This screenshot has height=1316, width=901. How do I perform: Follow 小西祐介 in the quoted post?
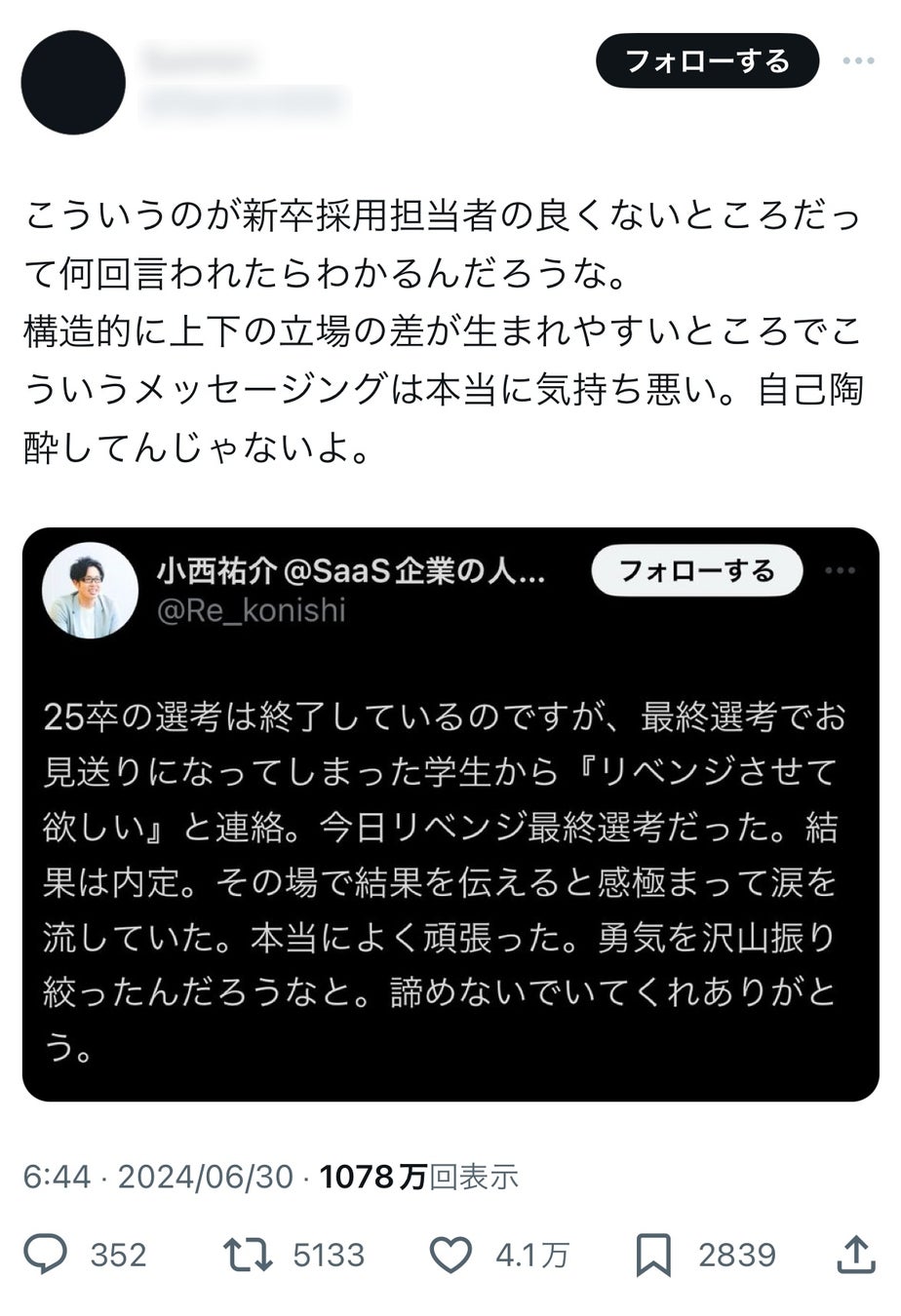pyautogui.click(x=696, y=570)
